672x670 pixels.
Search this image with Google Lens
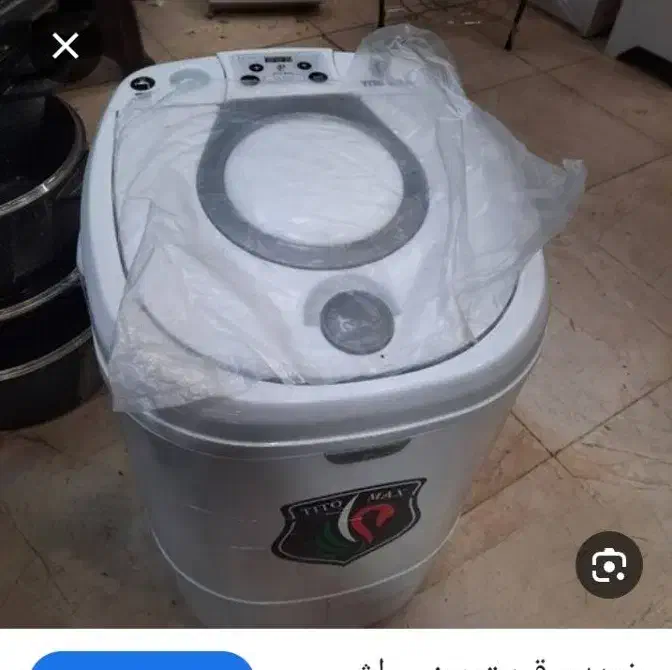point(608,565)
